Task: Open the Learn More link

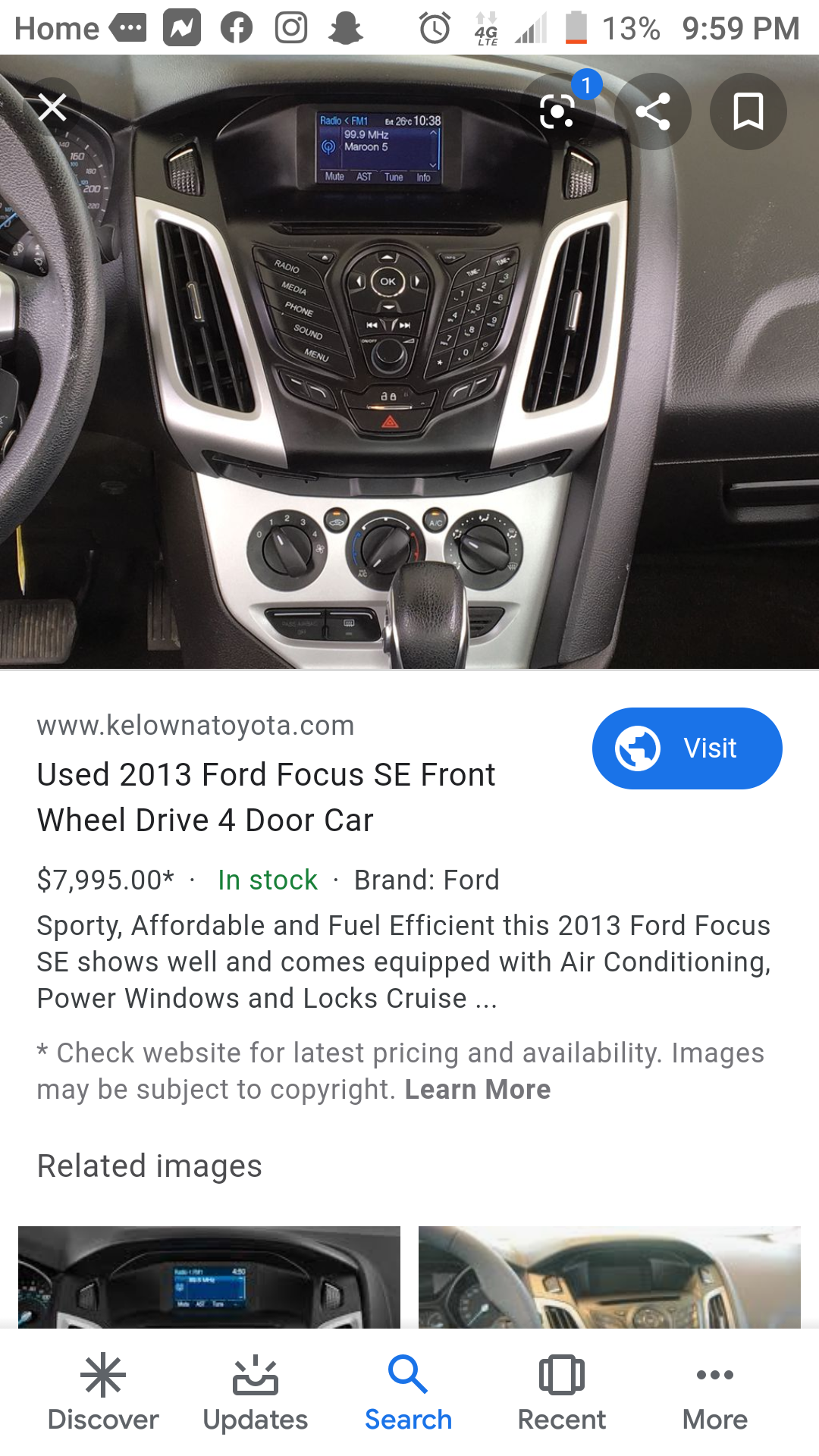Action: (478, 1089)
